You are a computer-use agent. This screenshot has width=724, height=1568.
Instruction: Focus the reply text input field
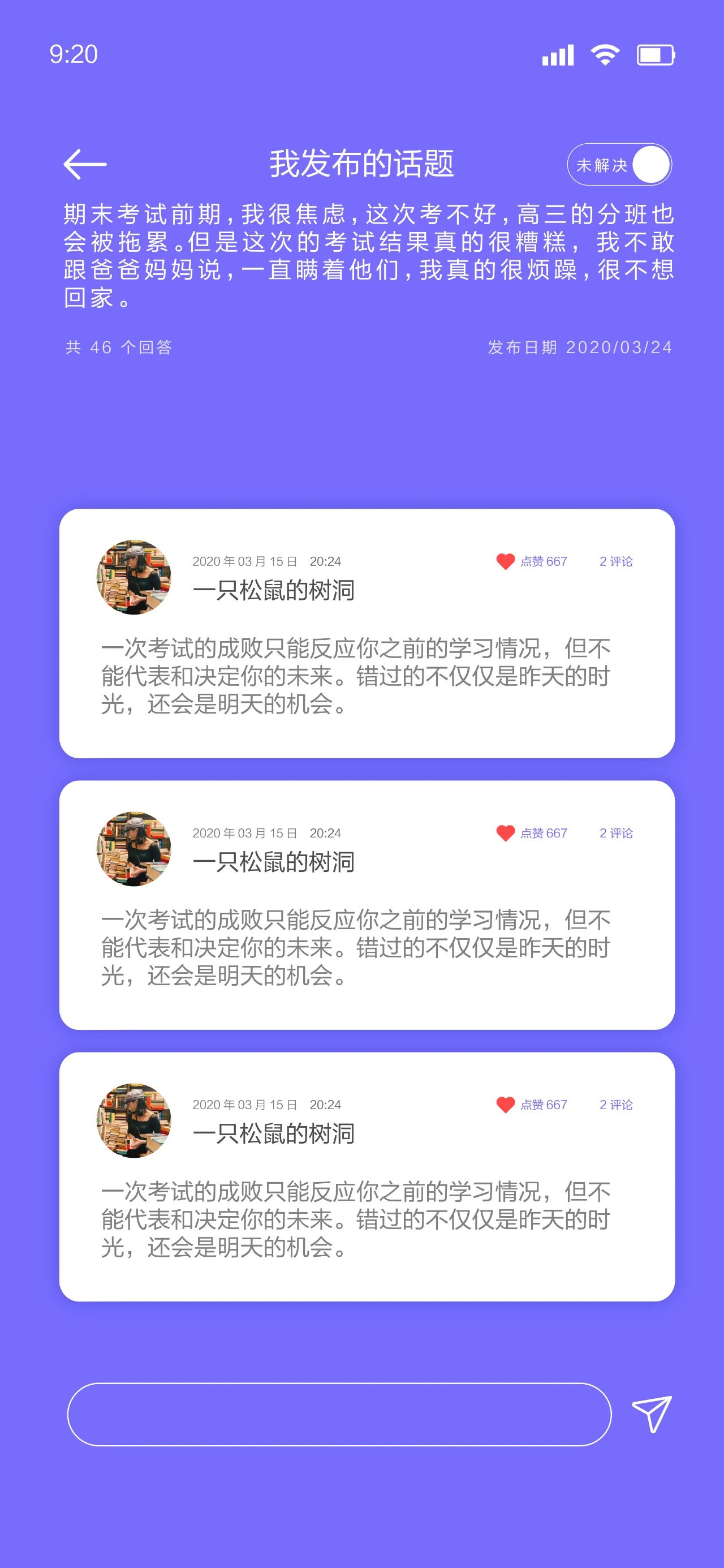coord(339,1415)
